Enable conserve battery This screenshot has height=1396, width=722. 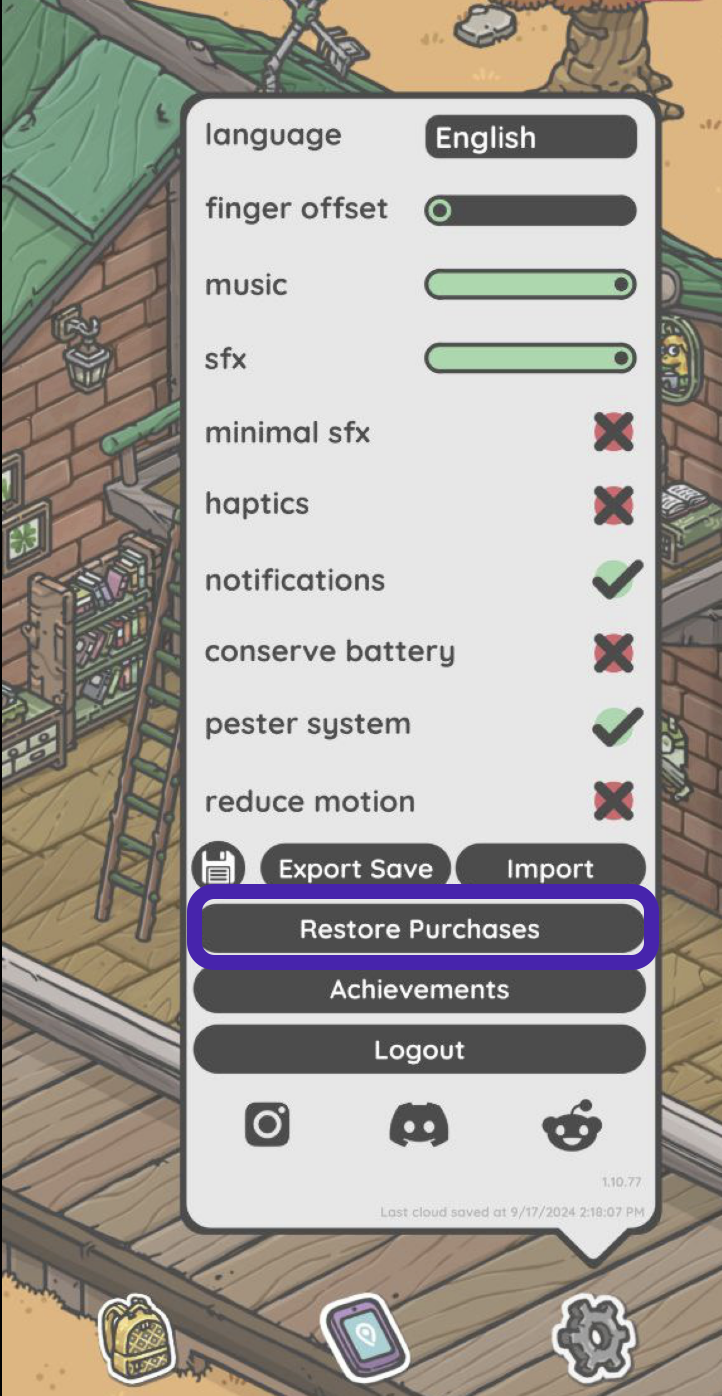[x=613, y=653]
